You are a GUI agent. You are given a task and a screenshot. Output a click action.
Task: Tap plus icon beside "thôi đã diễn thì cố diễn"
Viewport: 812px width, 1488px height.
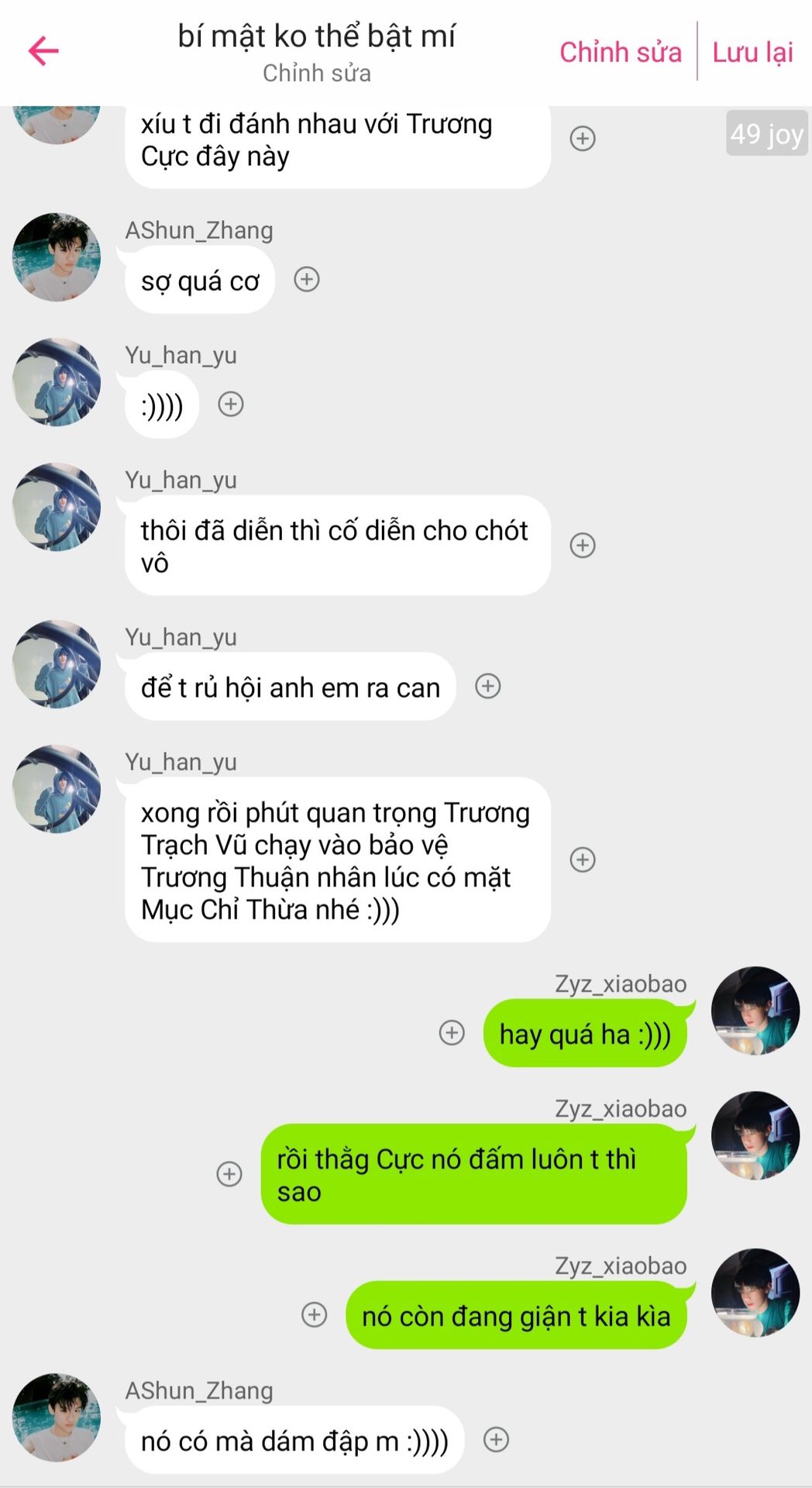point(583,545)
